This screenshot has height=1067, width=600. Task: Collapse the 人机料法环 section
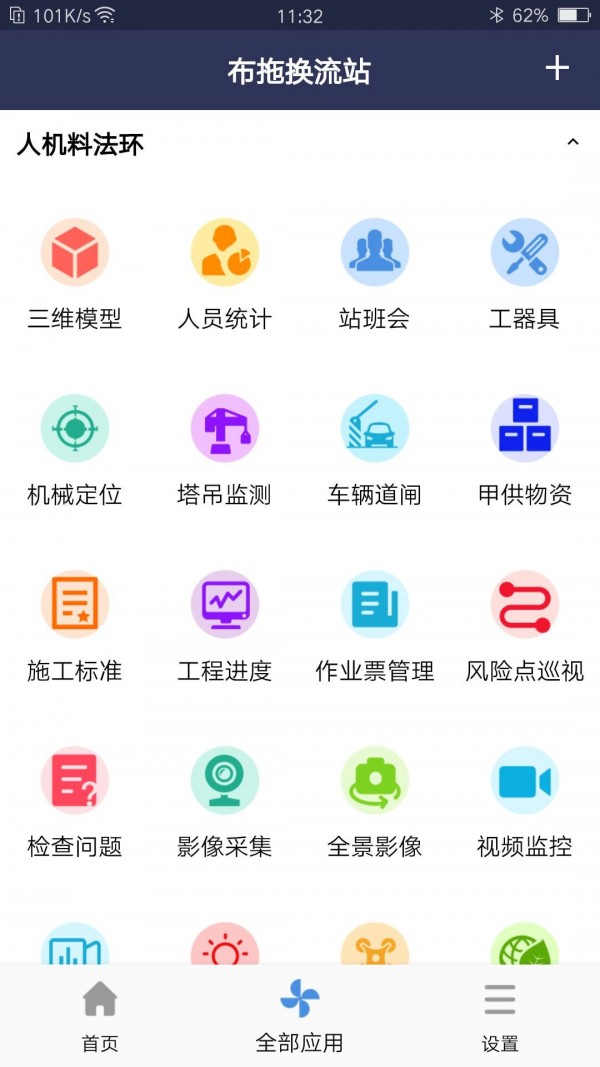[x=573, y=143]
